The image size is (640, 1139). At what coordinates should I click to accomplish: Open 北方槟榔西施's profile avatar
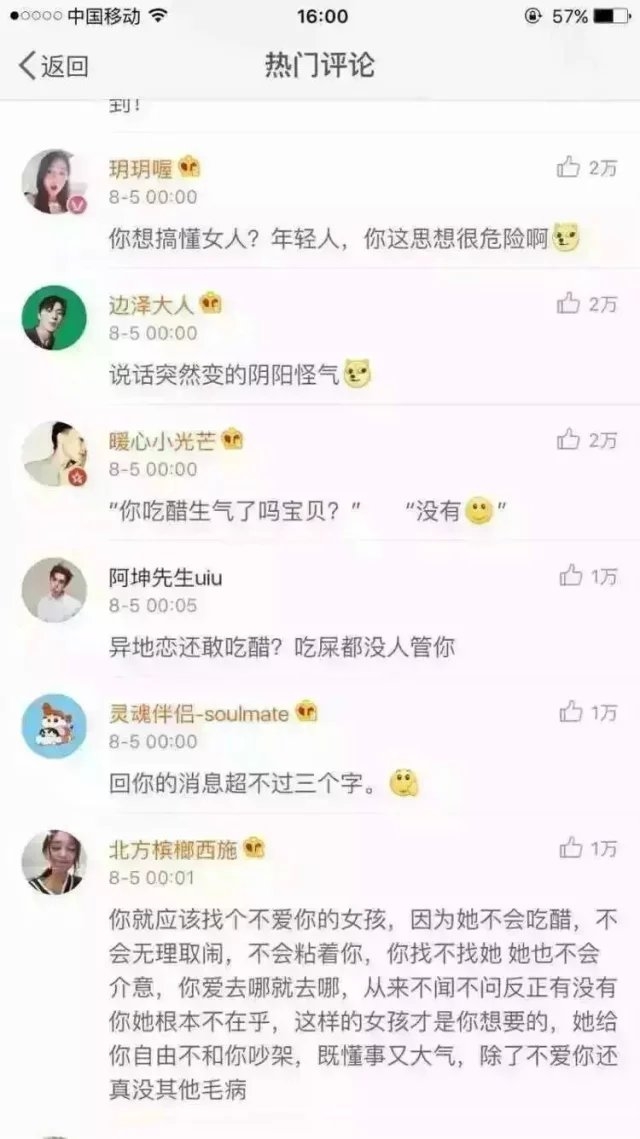click(x=54, y=862)
